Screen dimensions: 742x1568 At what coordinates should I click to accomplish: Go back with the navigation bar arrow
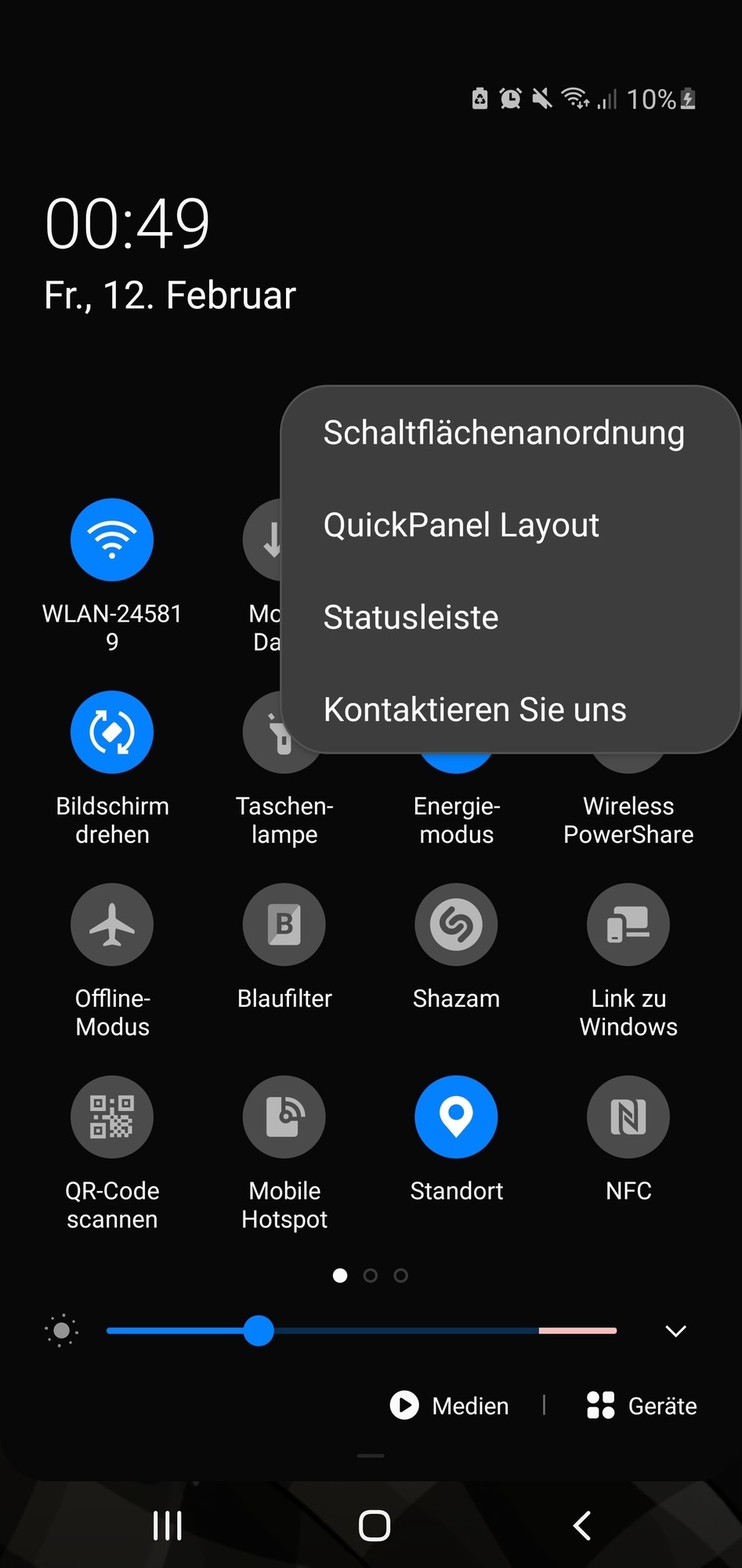581,1526
